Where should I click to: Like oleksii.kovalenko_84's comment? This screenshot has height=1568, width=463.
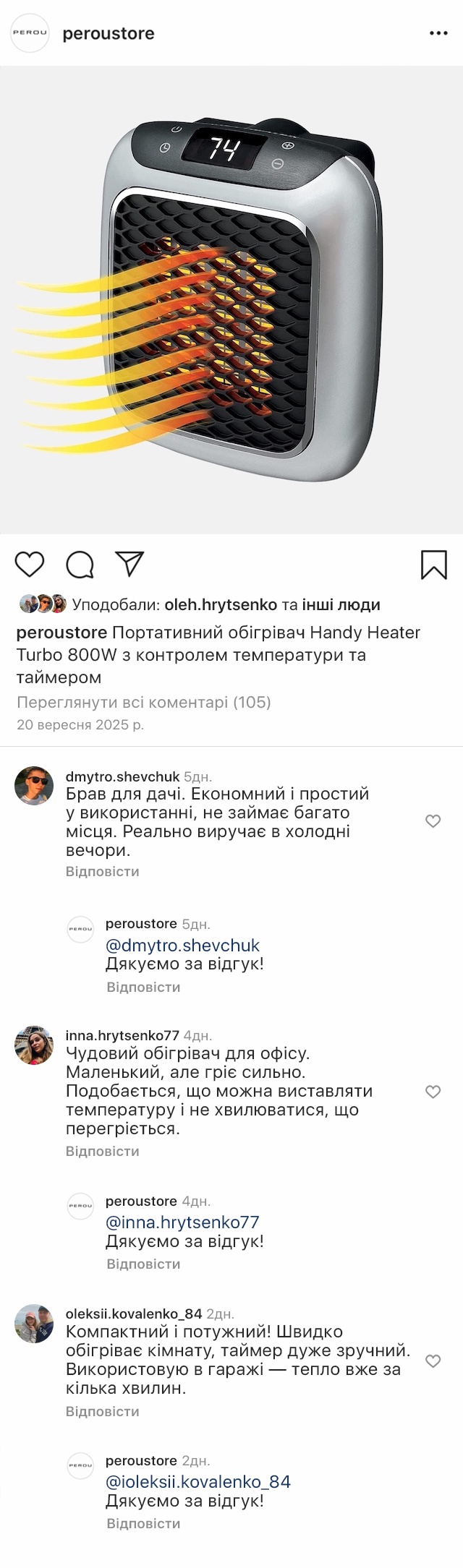click(433, 1361)
